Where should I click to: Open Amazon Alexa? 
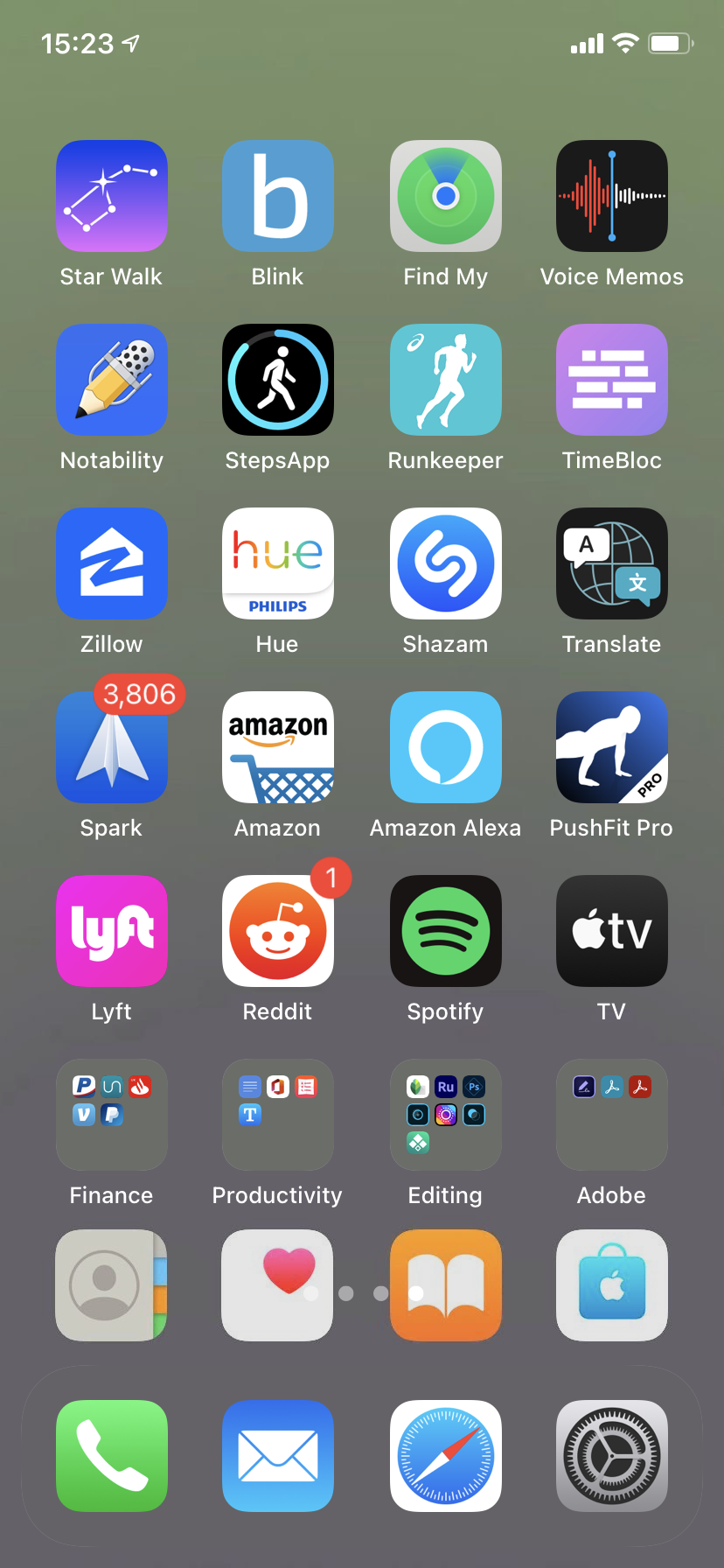(x=446, y=747)
